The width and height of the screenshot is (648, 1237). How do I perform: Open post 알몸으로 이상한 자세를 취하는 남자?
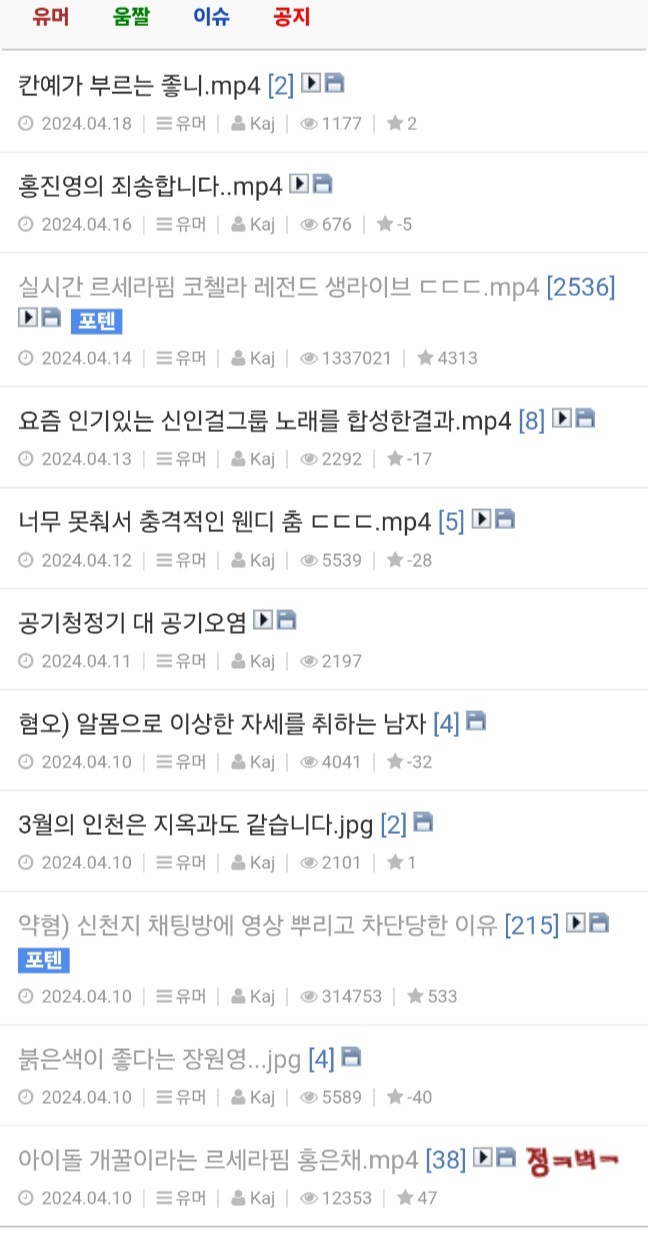[x=222, y=724]
